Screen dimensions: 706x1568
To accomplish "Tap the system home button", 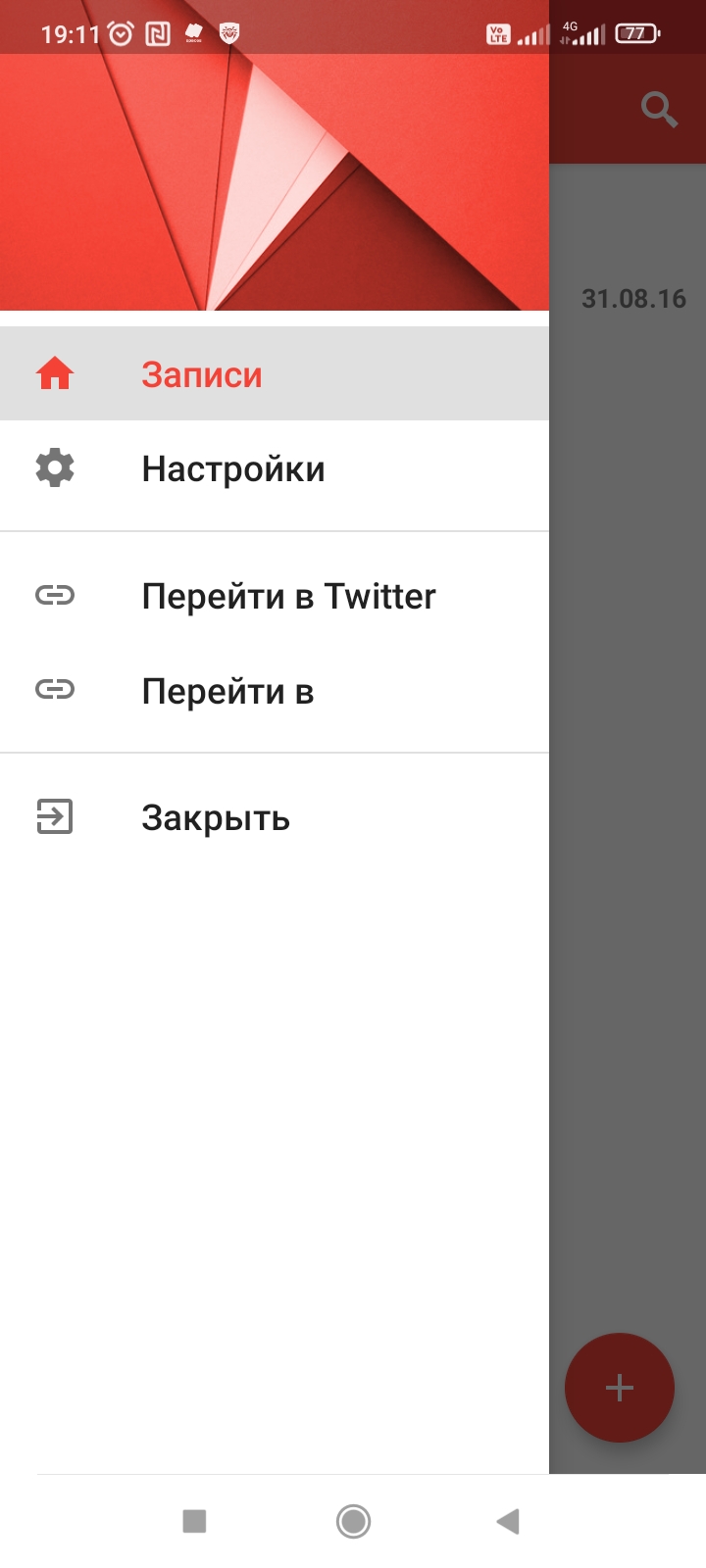I will coord(353,1521).
